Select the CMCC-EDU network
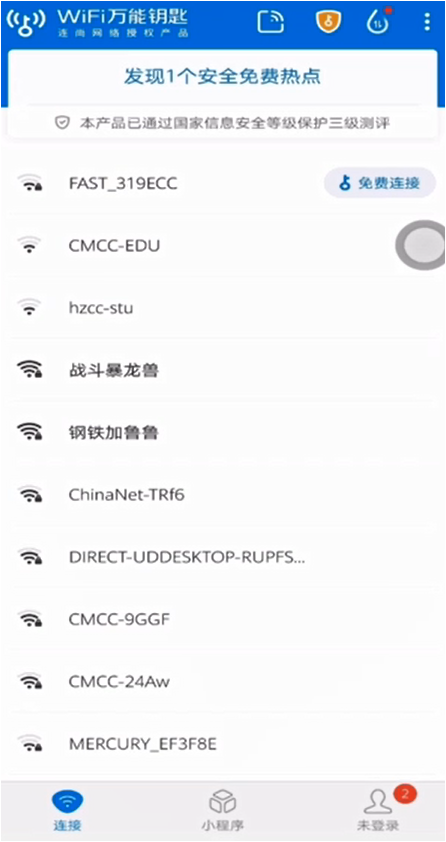The height and width of the screenshot is (842, 446). (223, 245)
